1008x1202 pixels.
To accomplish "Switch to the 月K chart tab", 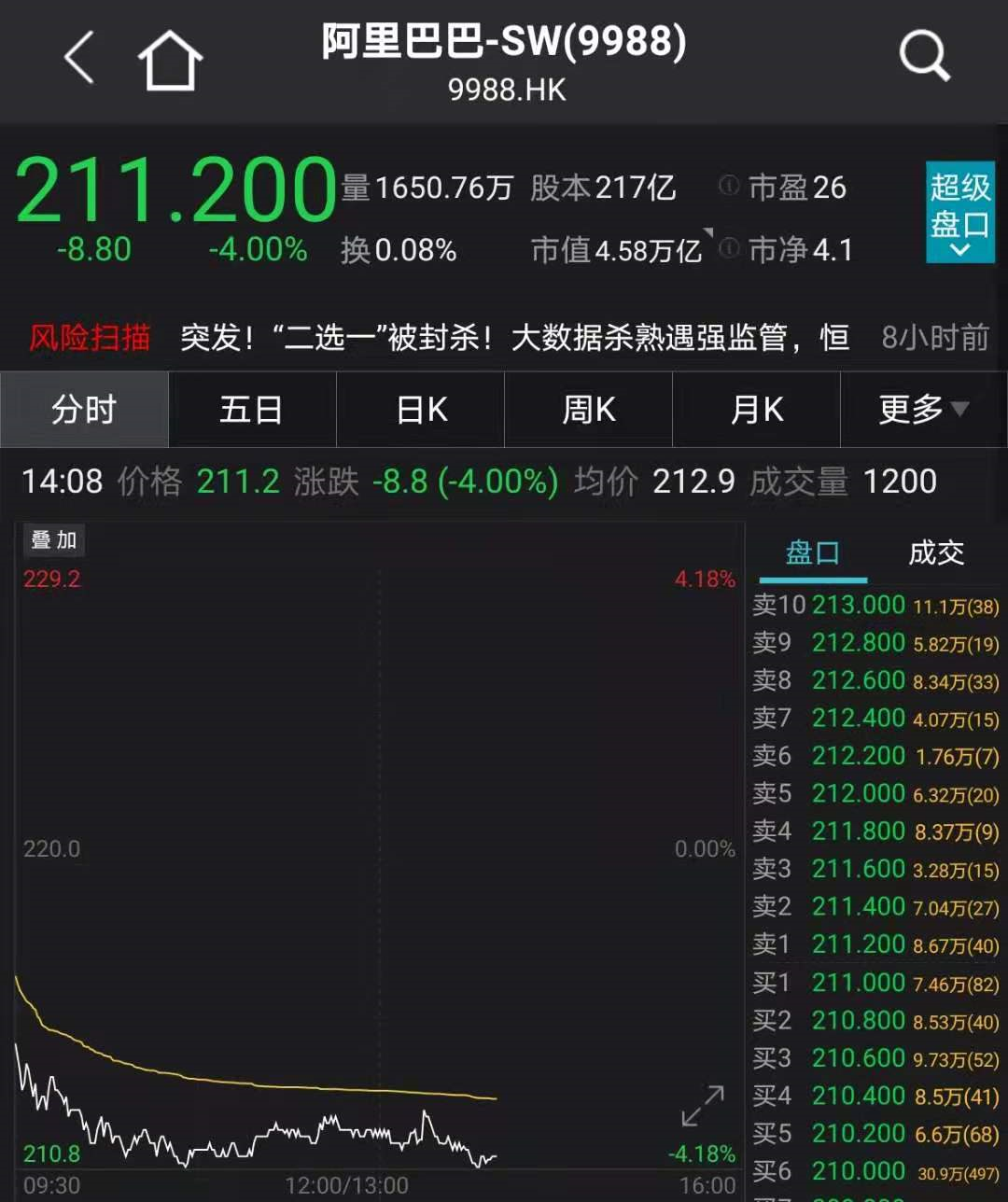I will coord(756,409).
